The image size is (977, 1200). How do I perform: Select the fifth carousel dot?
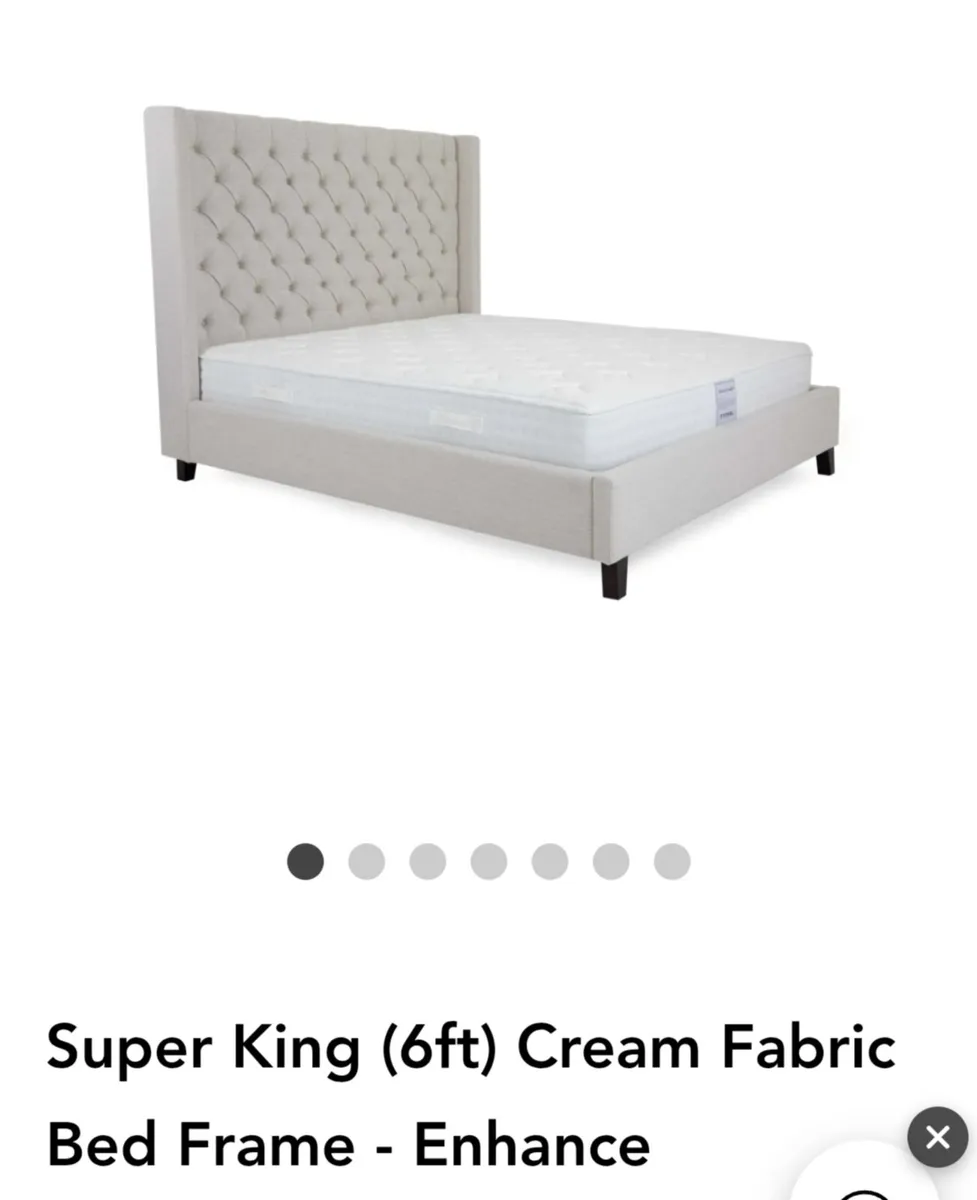click(x=547, y=860)
